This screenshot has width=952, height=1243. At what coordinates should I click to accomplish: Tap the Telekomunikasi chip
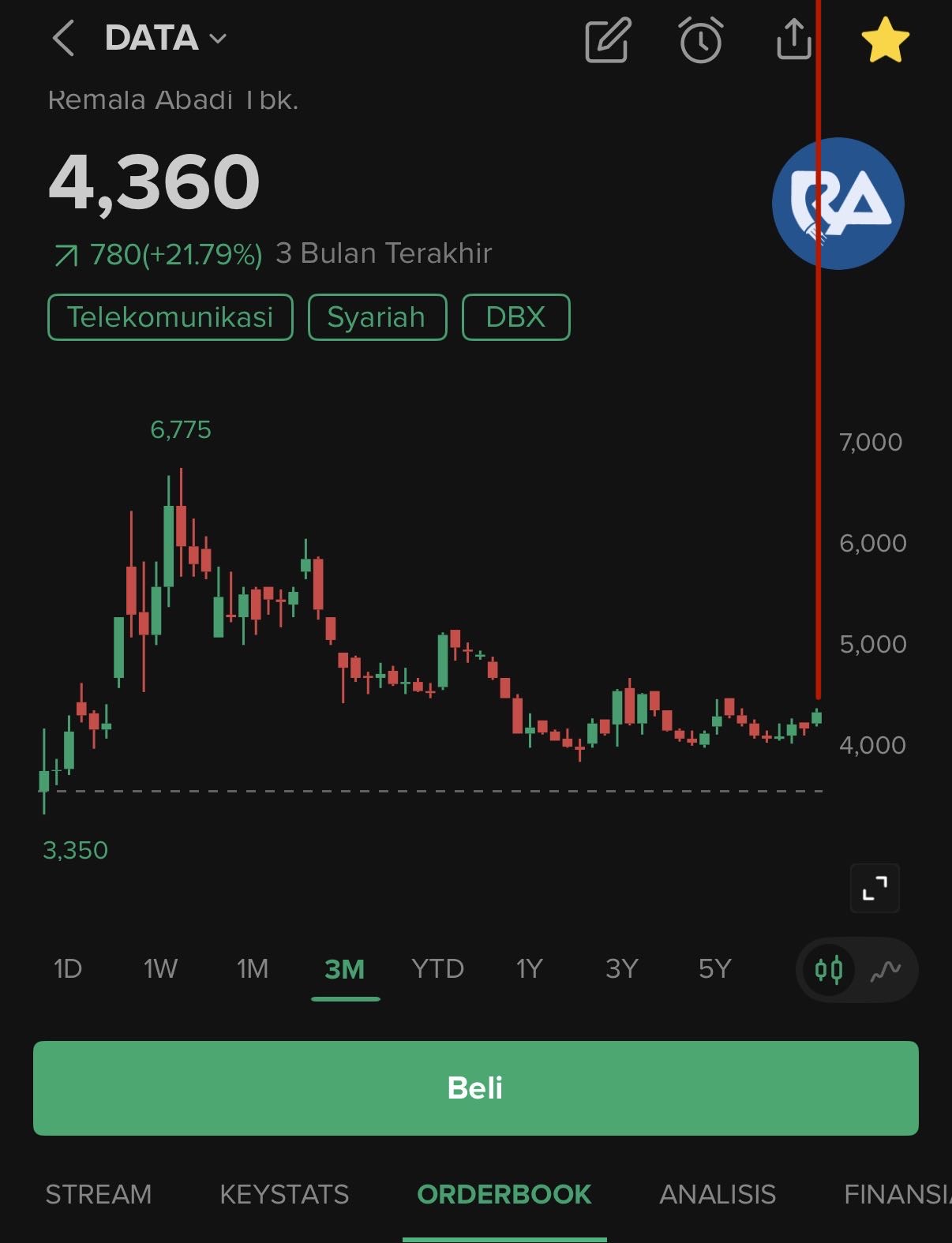pyautogui.click(x=171, y=317)
